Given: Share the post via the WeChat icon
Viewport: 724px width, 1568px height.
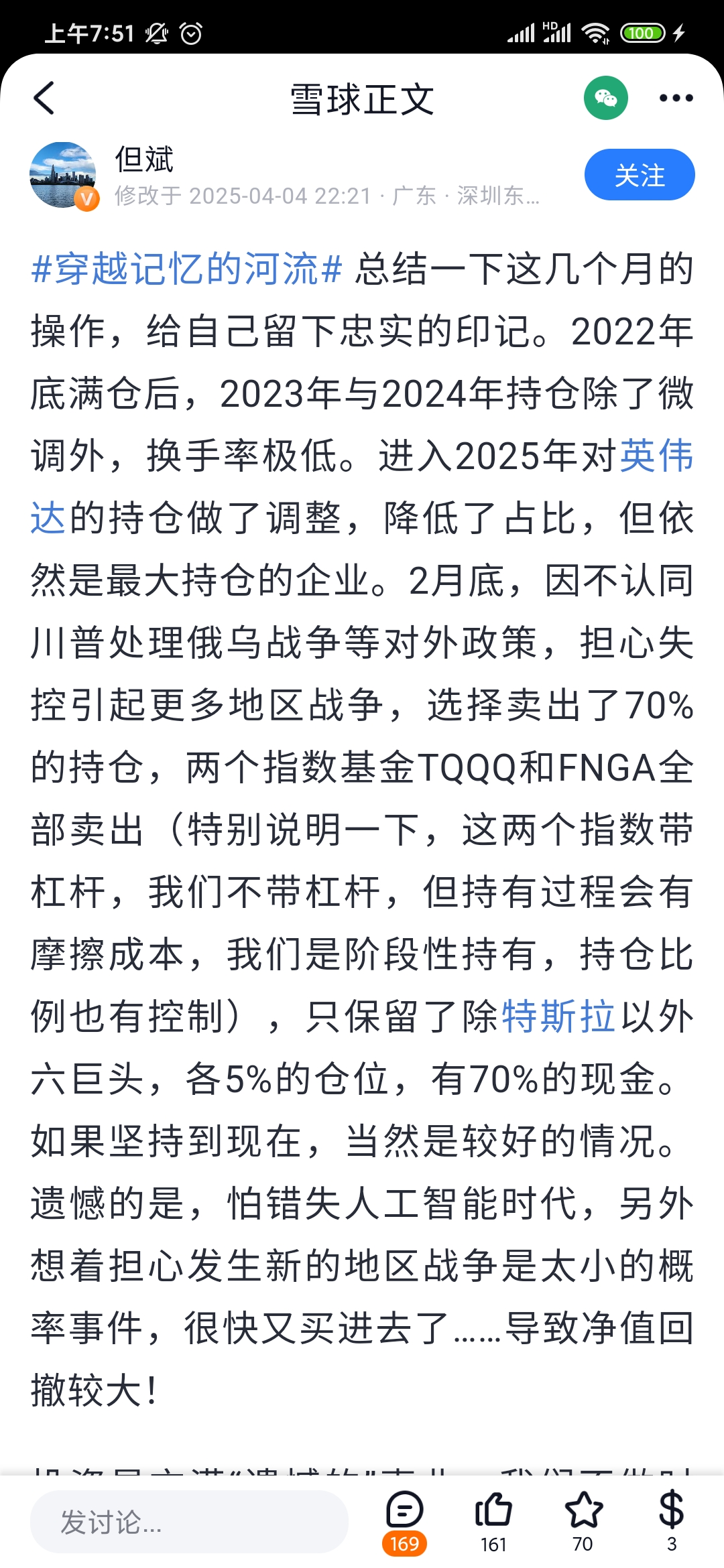Looking at the screenshot, I should click(x=605, y=99).
